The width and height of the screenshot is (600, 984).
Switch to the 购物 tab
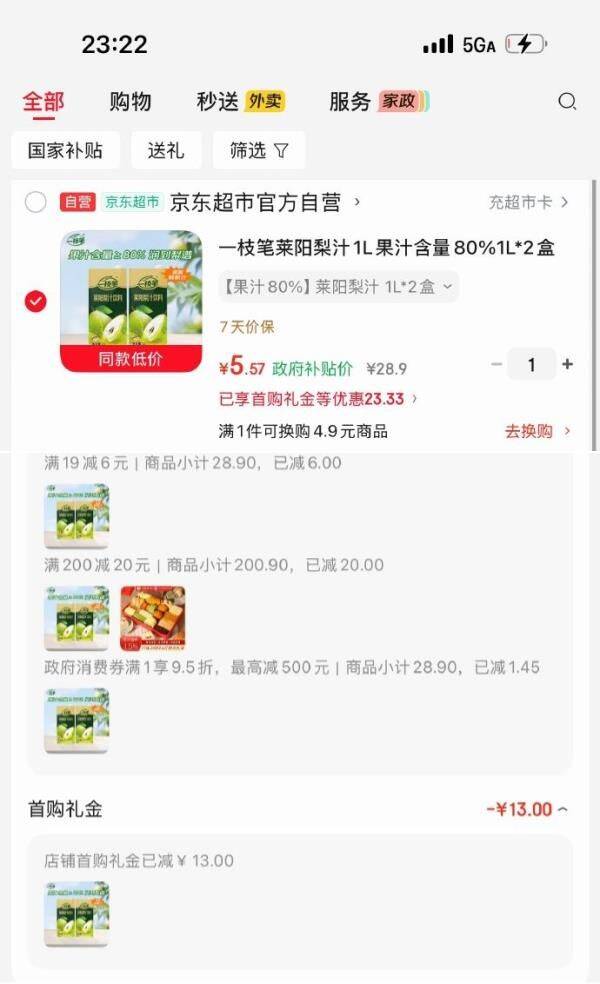[x=130, y=101]
